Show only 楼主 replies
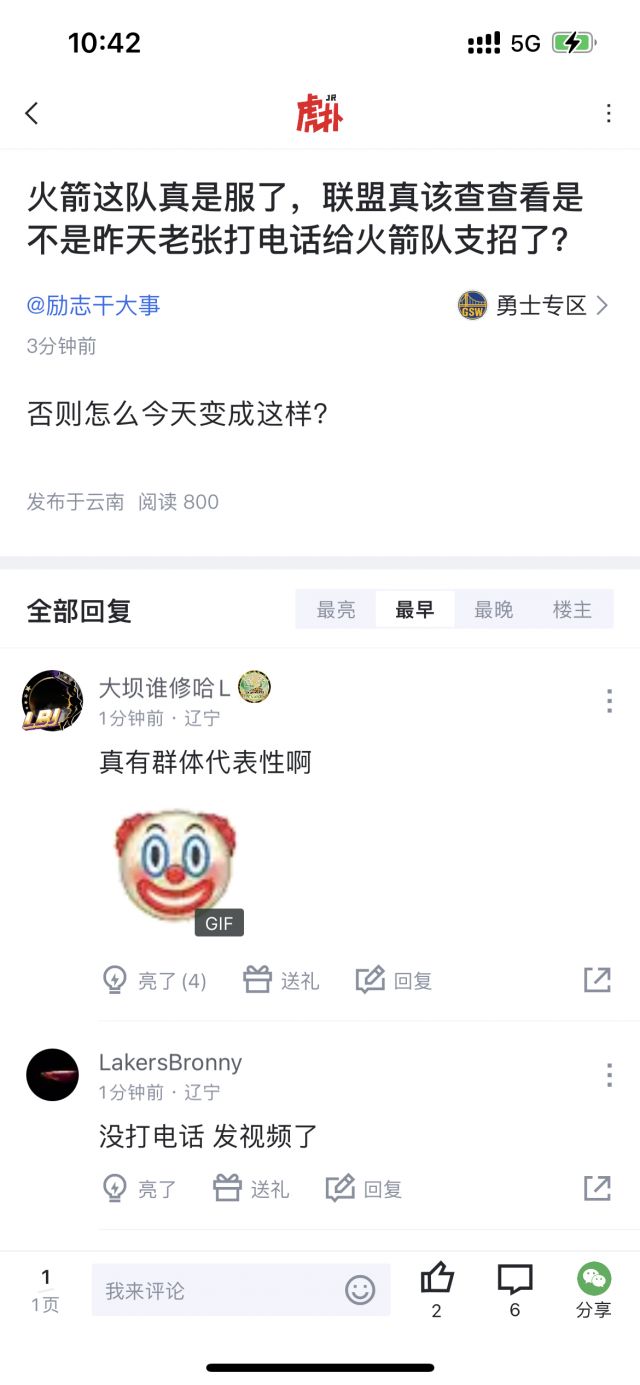 point(572,610)
